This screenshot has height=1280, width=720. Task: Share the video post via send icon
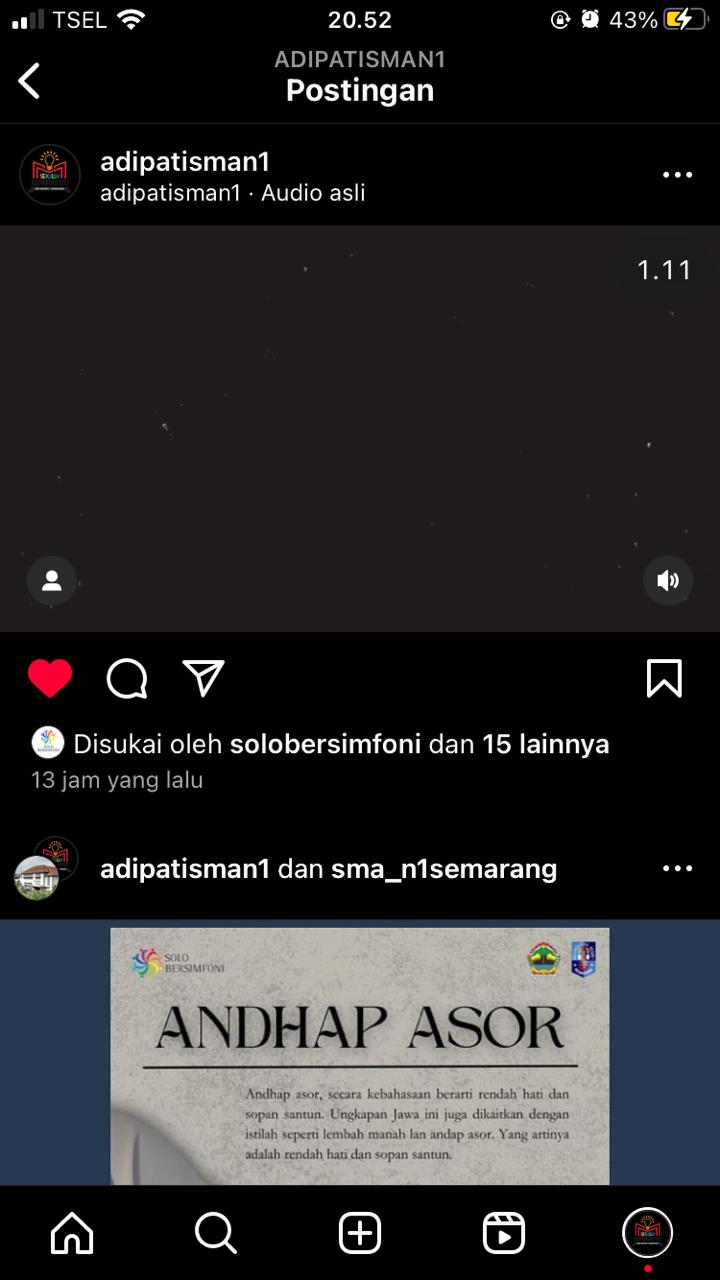(x=203, y=678)
